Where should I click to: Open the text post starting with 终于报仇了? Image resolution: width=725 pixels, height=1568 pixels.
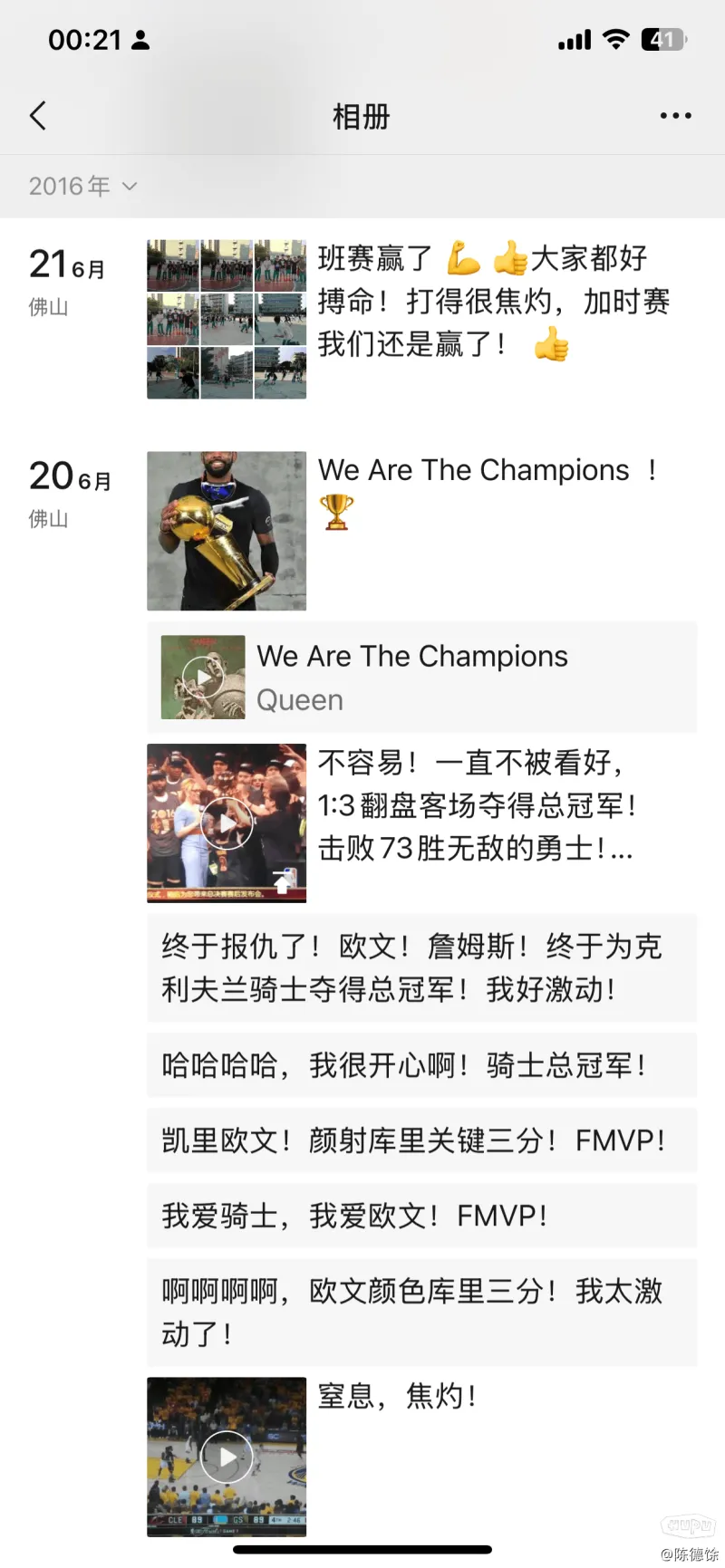tap(421, 967)
